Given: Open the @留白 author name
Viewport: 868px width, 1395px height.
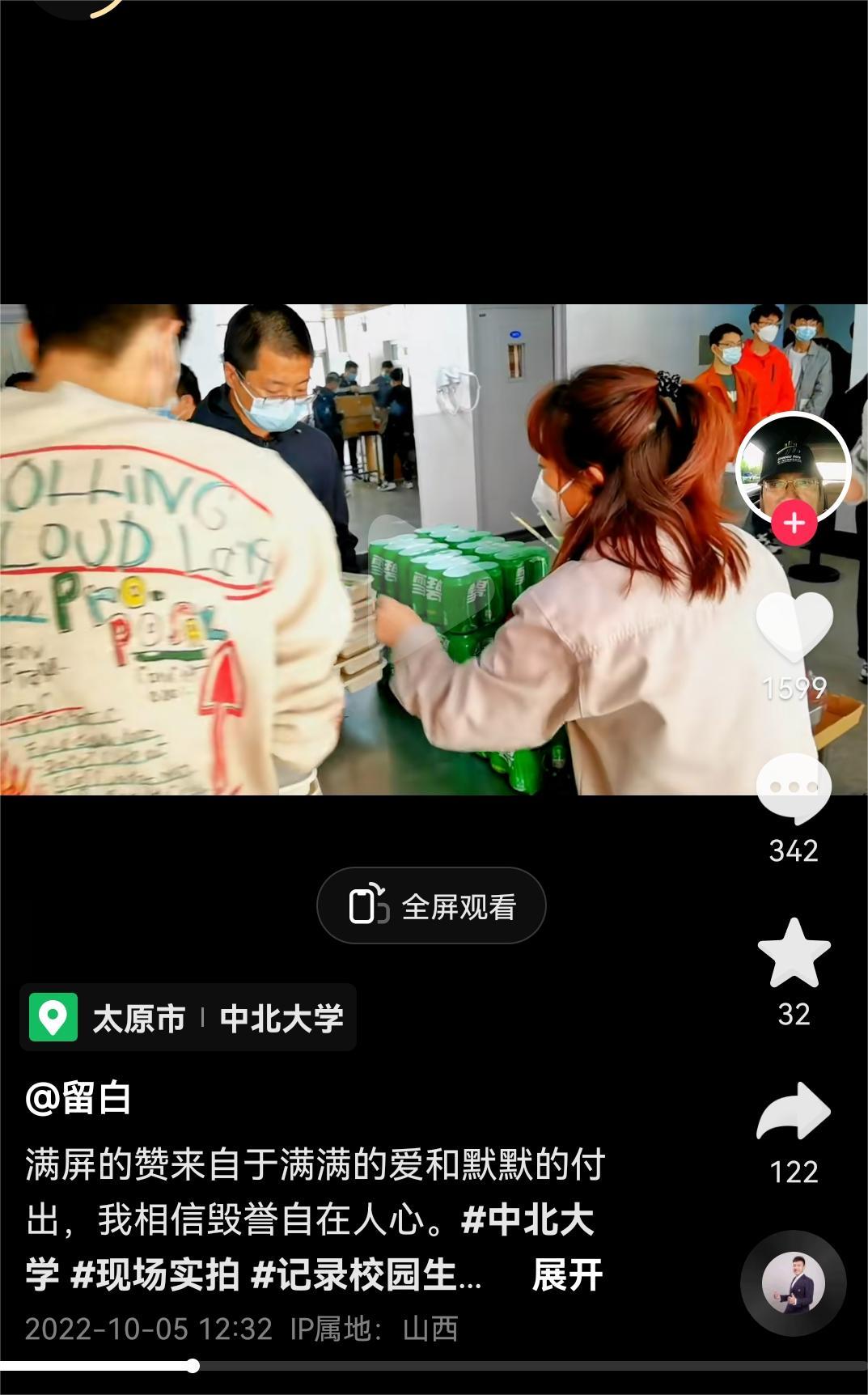Looking at the screenshot, I should [x=78, y=1098].
